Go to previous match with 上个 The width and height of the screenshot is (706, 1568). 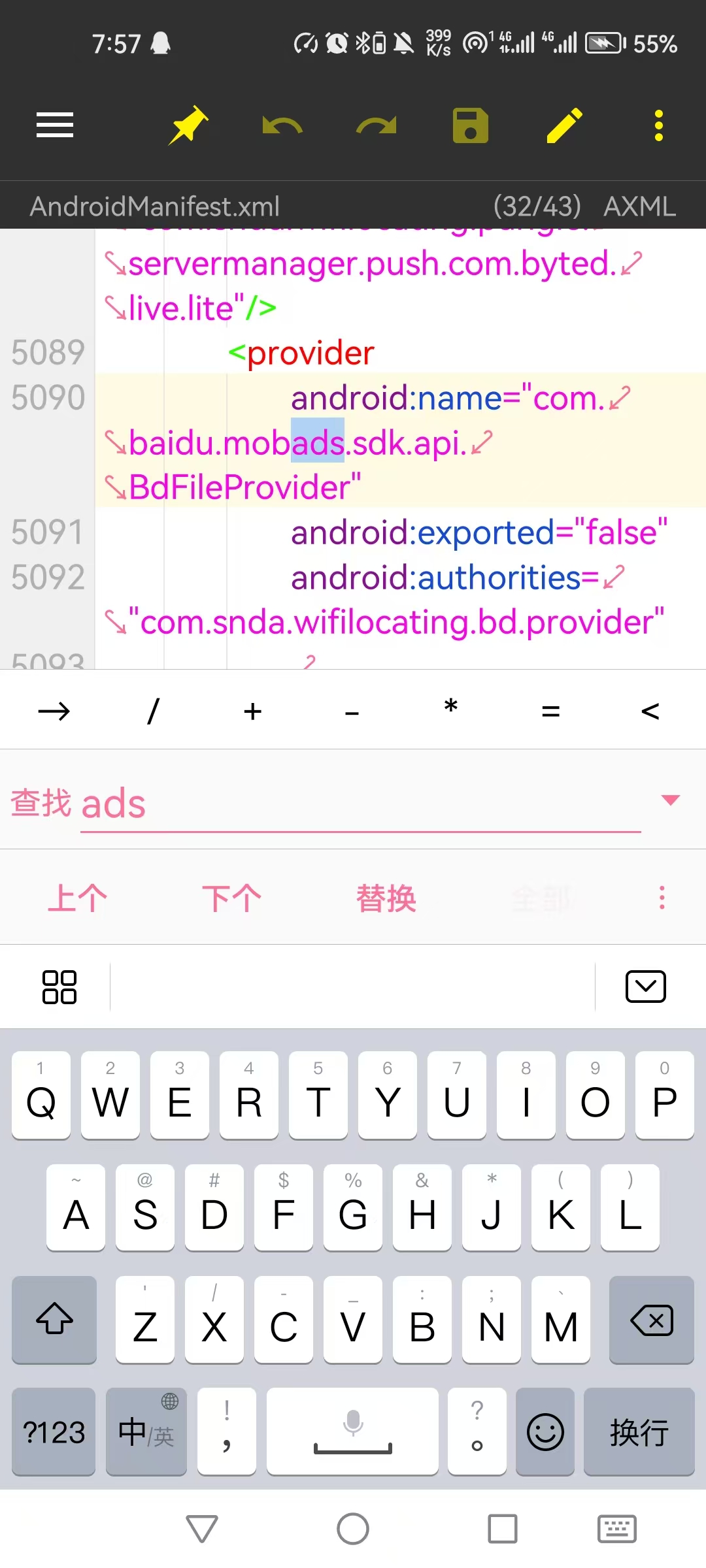pyautogui.click(x=77, y=898)
